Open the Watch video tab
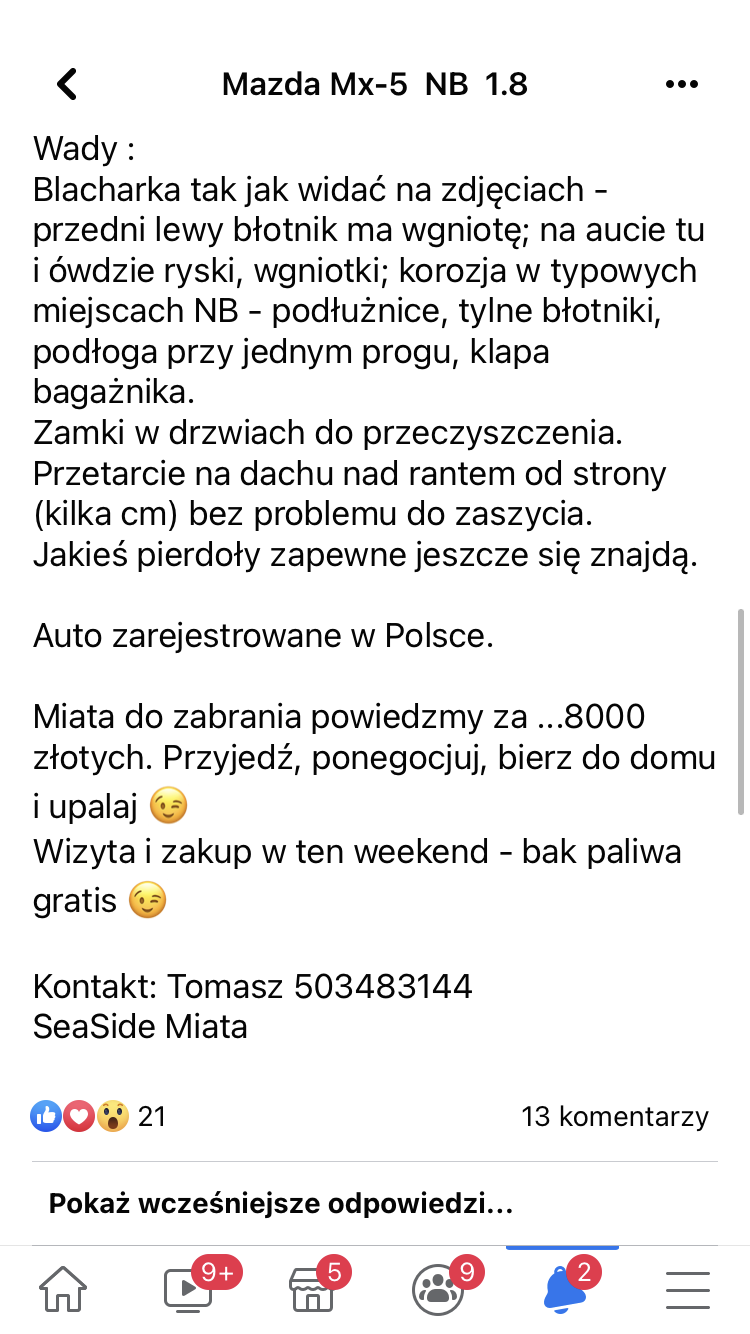This screenshot has height=1334, width=750. coord(188,1290)
